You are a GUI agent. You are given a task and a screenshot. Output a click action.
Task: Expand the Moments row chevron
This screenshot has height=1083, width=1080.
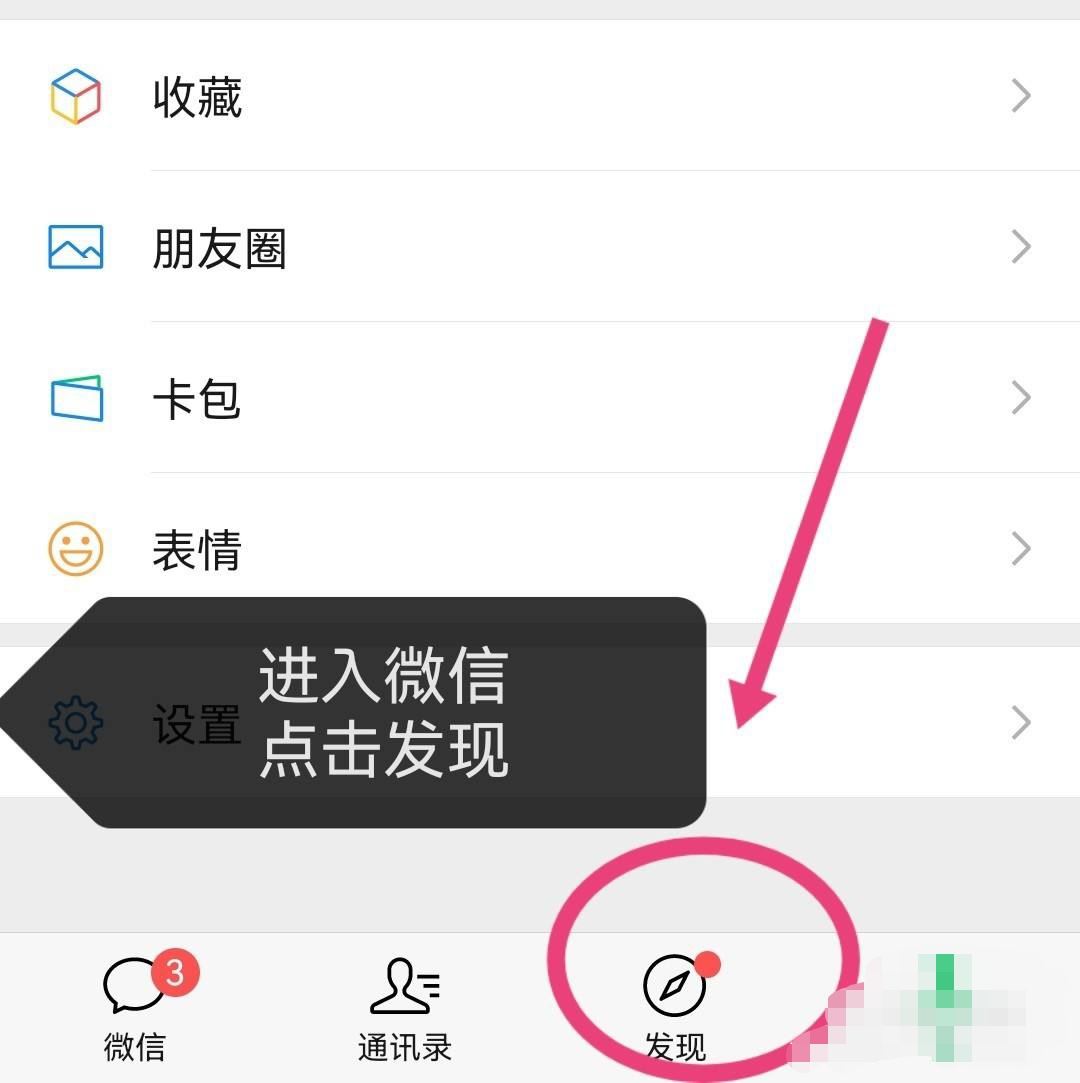click(1021, 245)
